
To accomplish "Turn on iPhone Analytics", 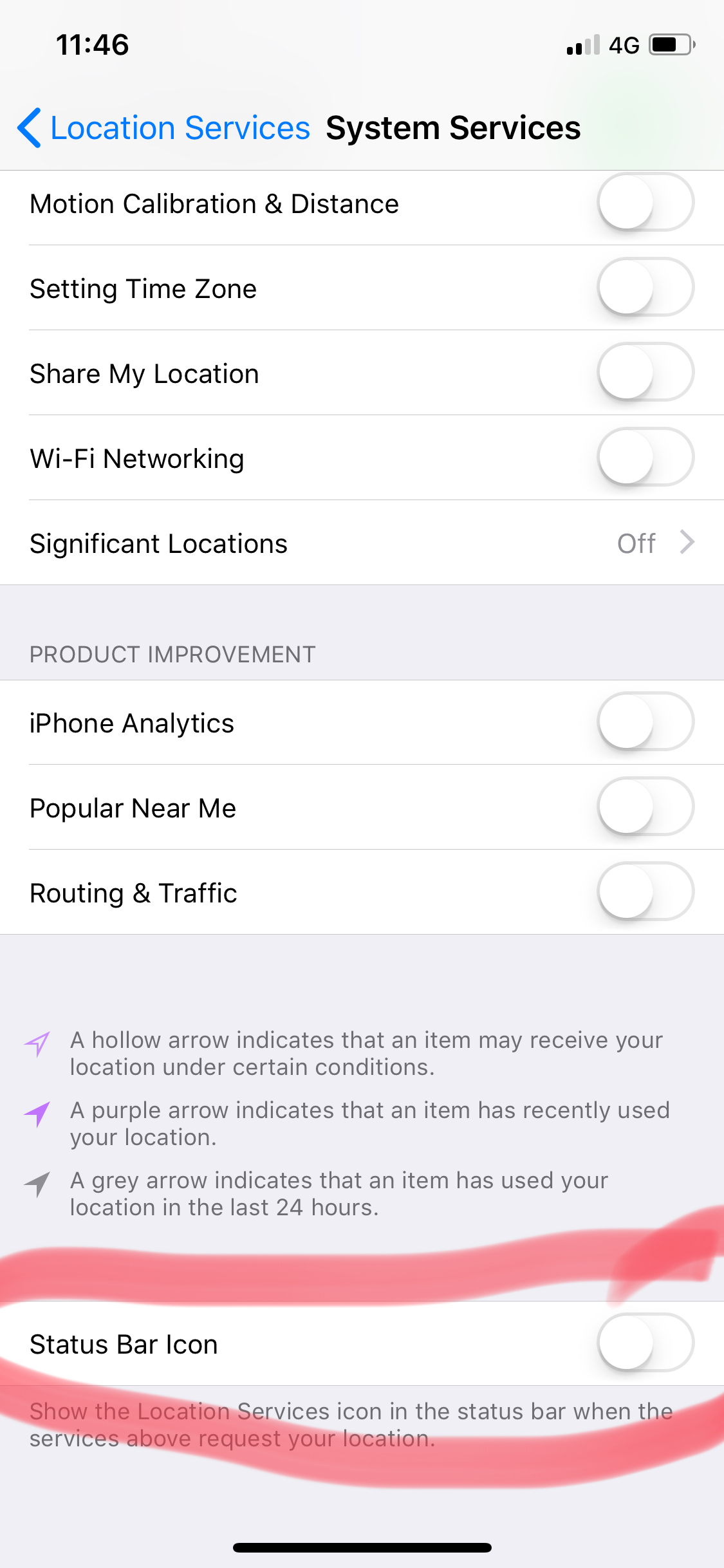I will coord(645,722).
